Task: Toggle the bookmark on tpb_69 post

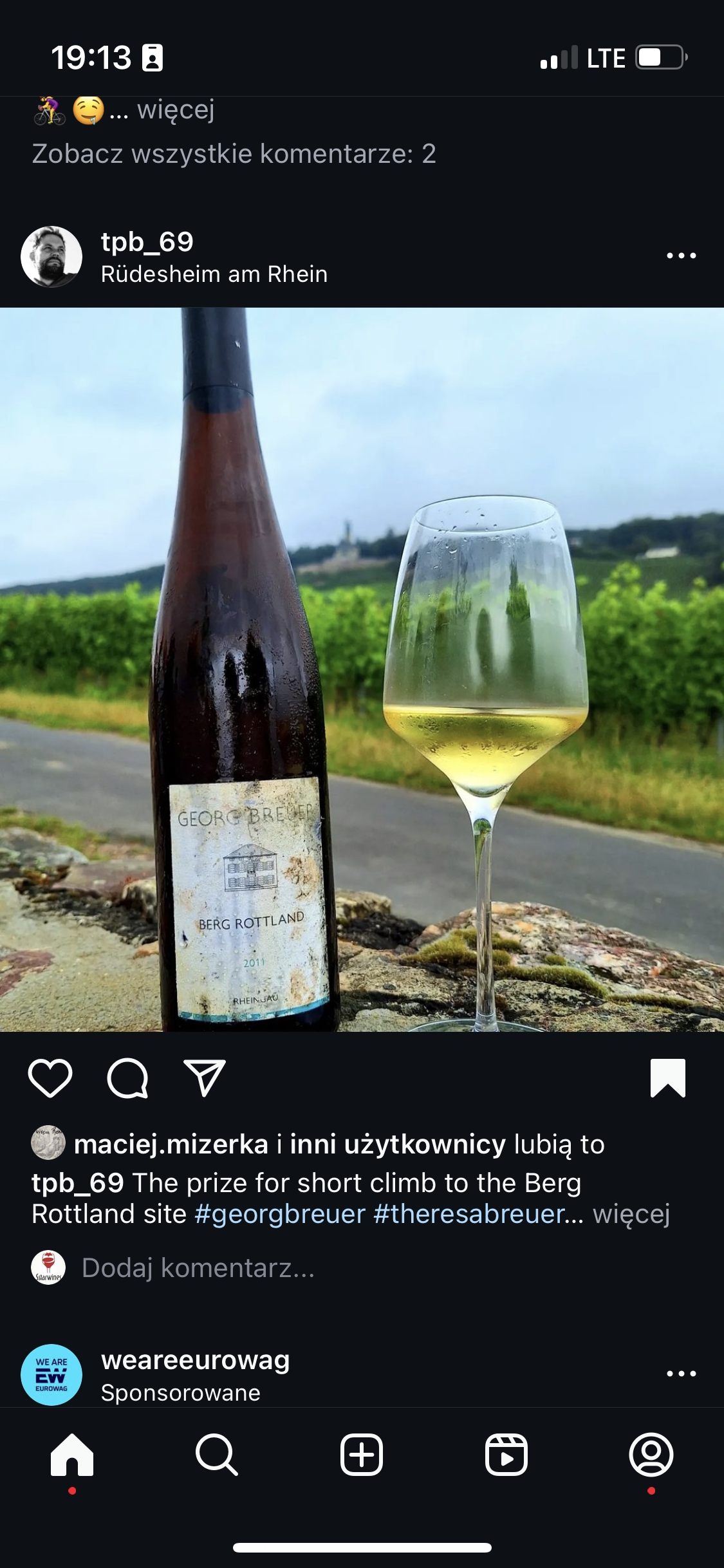Action: 667,1078
